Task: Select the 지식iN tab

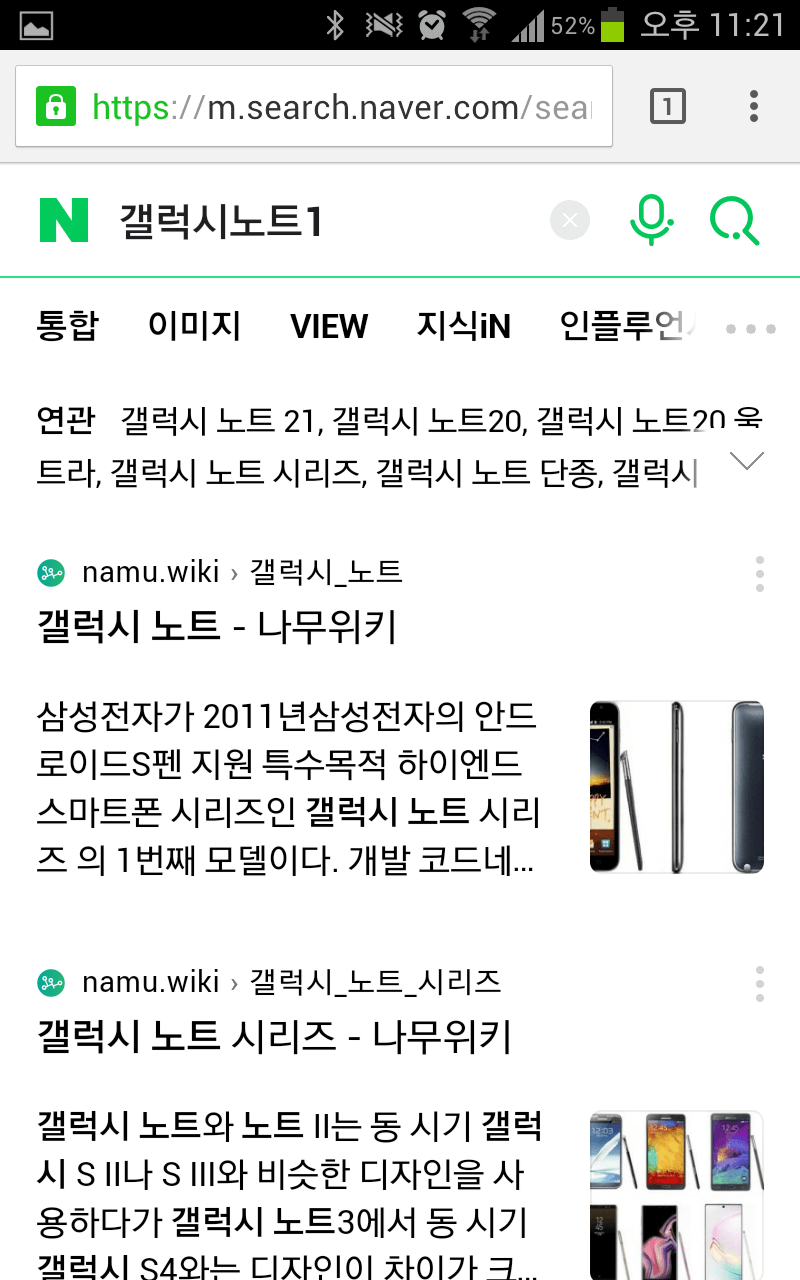Action: click(465, 326)
